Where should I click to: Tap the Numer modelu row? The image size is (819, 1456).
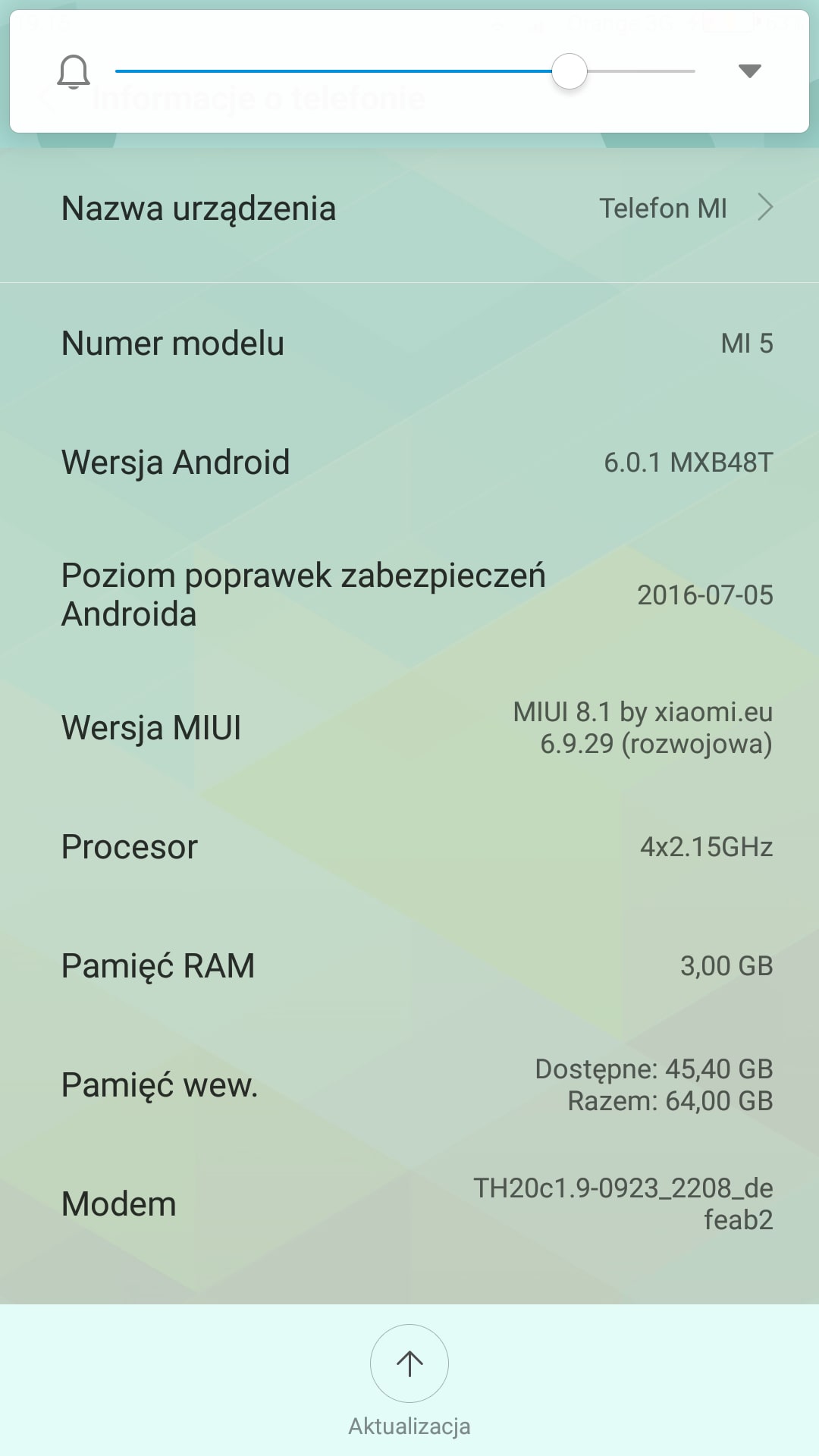tap(409, 344)
